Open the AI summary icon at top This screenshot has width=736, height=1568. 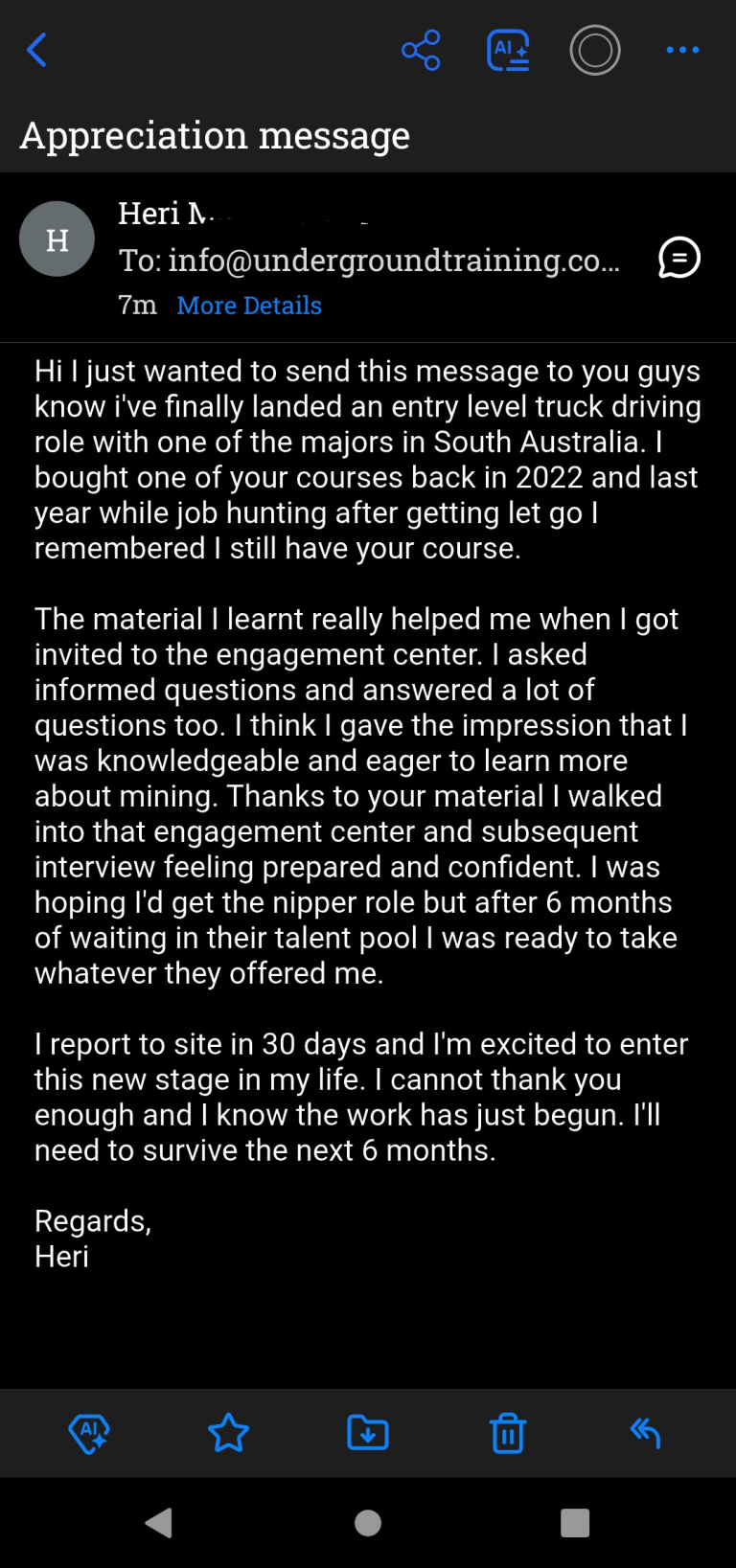[508, 50]
